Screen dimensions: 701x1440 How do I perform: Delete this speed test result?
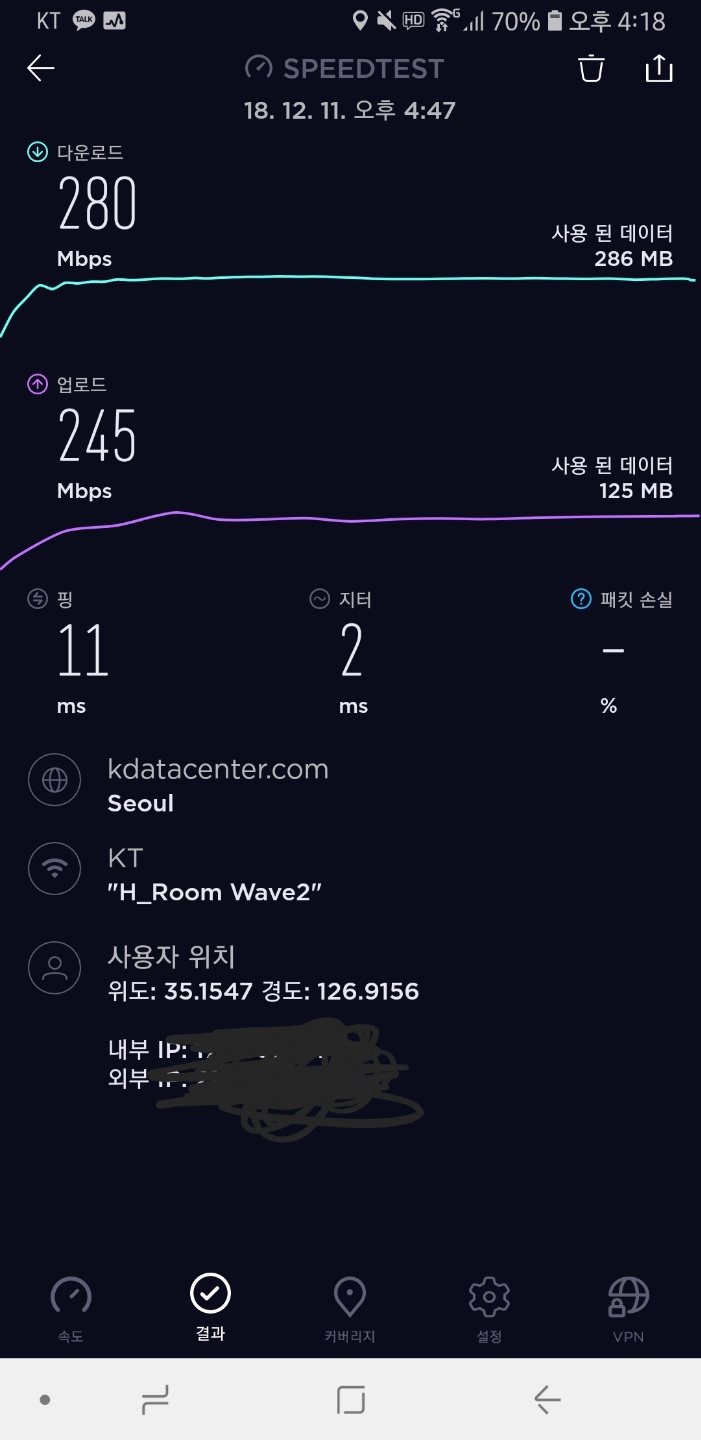[591, 68]
